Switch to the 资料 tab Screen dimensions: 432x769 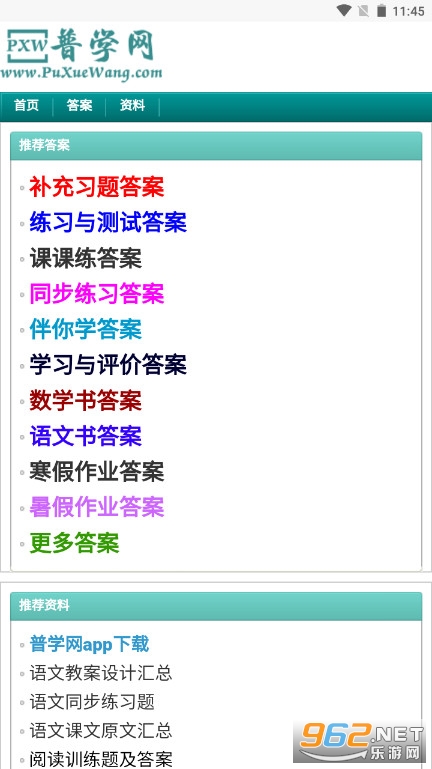coord(132,106)
